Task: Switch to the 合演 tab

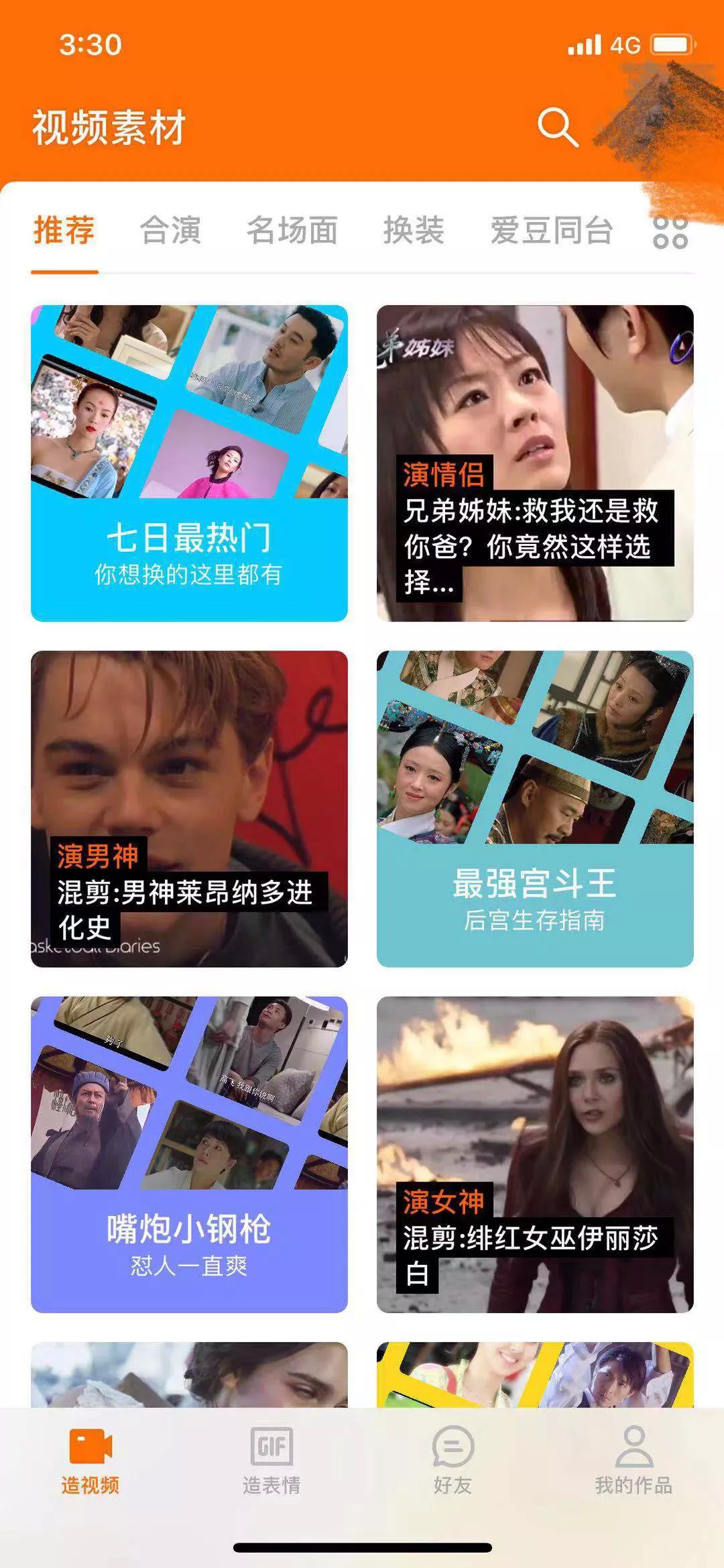Action: point(170,231)
